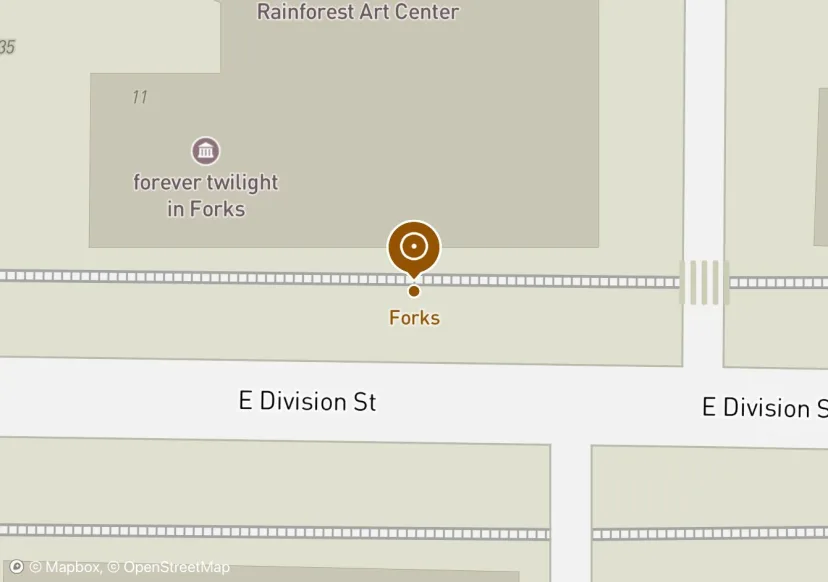Open the Mapbox attribution link
The height and width of the screenshot is (582, 828).
tap(64, 567)
